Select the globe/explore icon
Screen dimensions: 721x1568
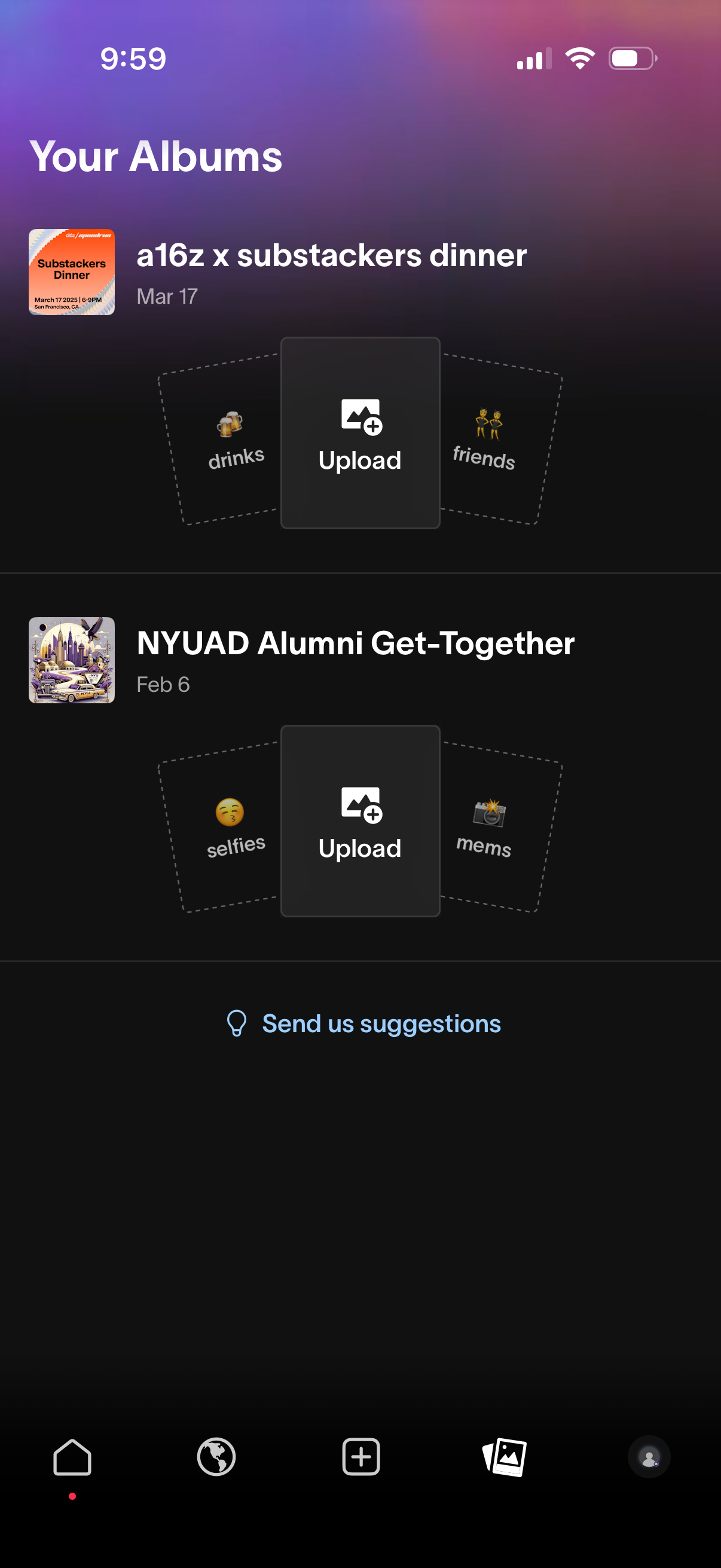[216, 1457]
